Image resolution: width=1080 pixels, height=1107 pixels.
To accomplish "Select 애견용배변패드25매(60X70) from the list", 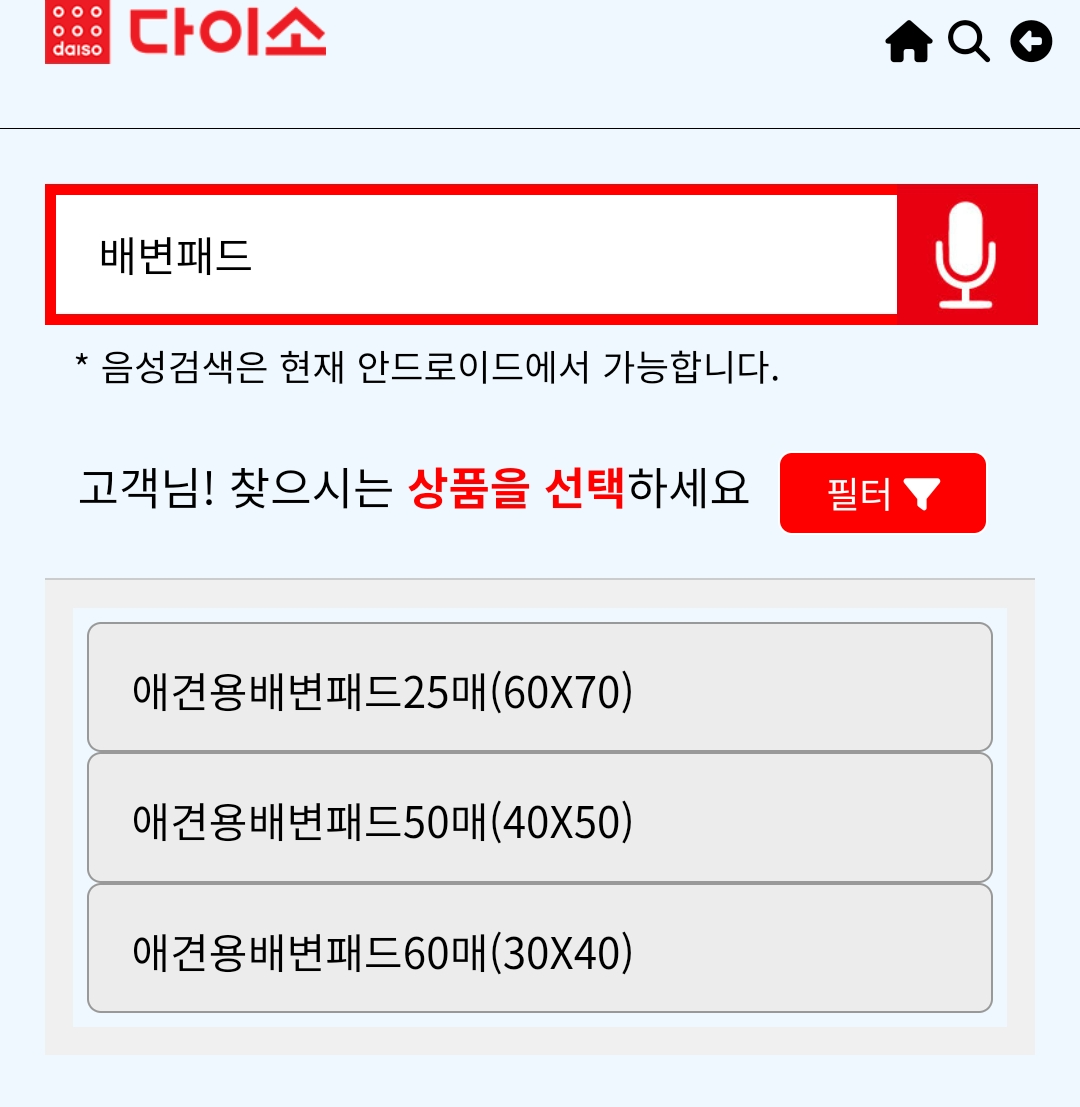I will click(540, 686).
